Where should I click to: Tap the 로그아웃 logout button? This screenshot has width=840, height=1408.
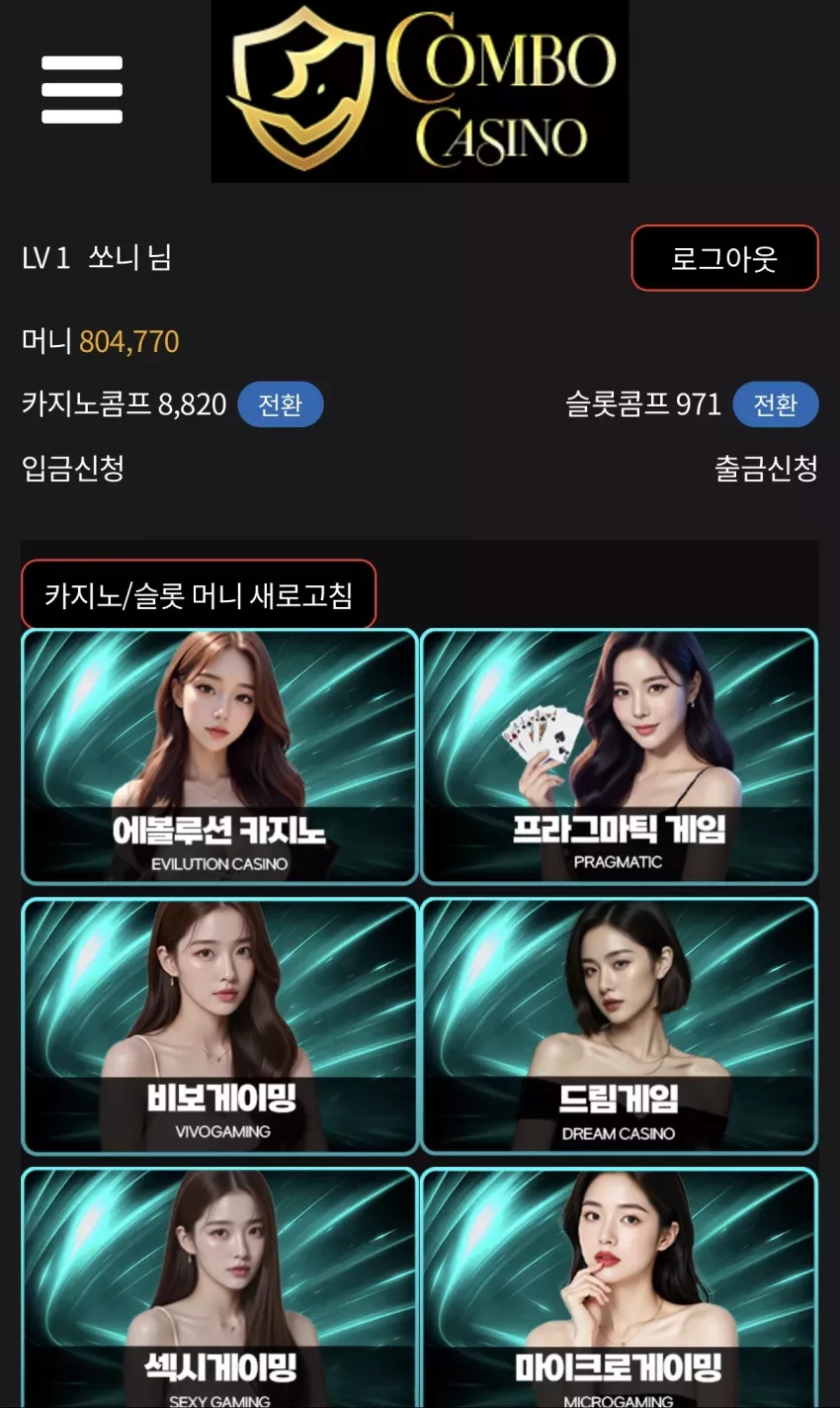coord(724,258)
